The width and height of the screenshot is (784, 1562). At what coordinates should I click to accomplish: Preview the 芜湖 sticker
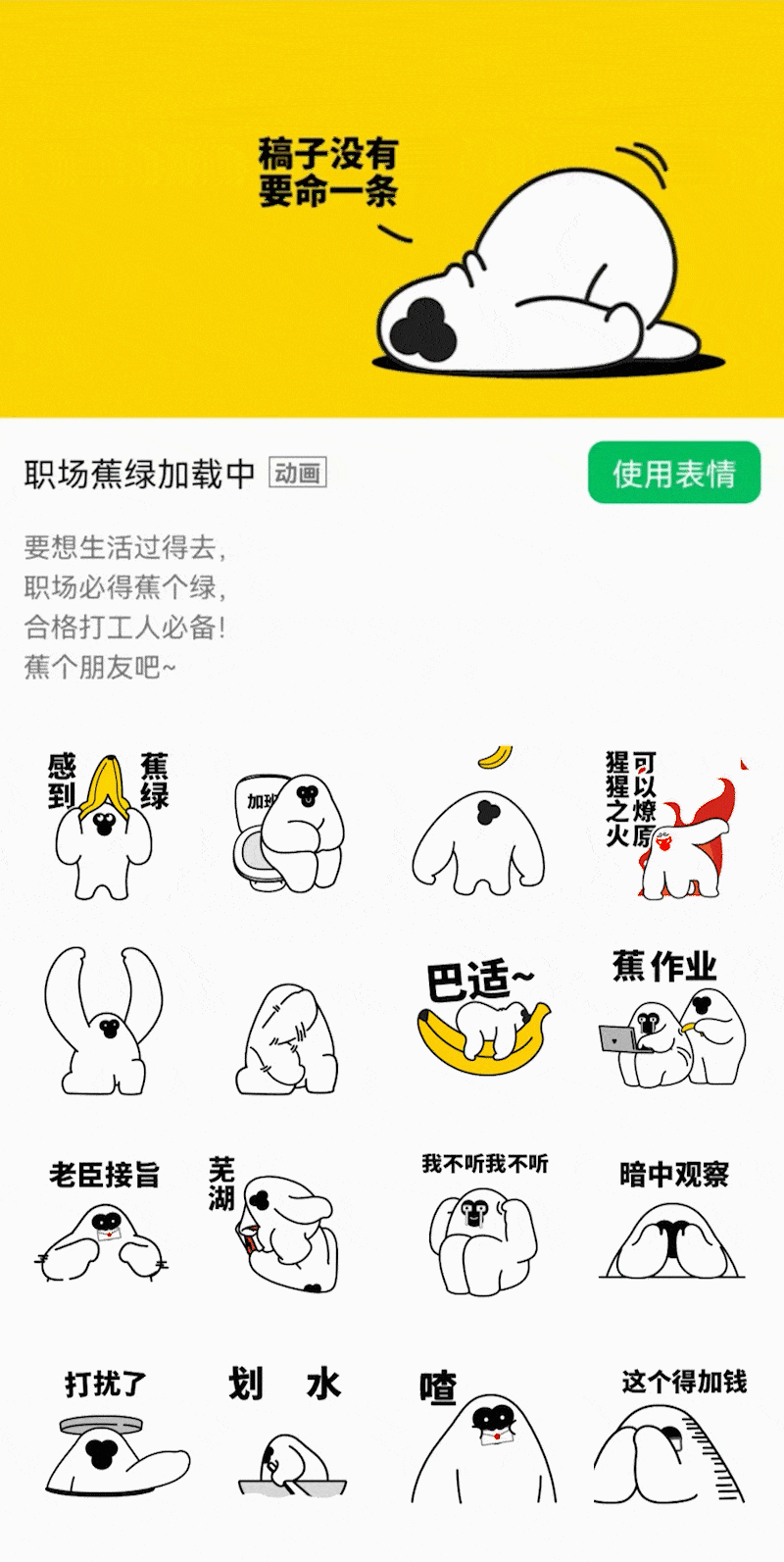(274, 1226)
